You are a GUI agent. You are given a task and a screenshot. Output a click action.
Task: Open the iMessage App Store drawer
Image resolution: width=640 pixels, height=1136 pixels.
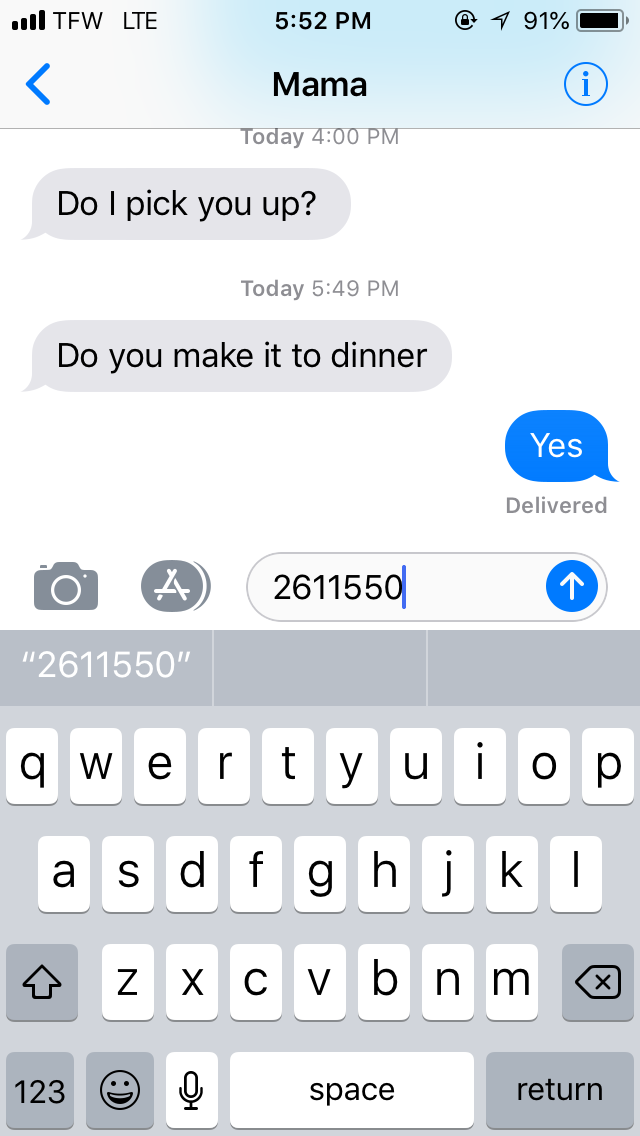173,586
